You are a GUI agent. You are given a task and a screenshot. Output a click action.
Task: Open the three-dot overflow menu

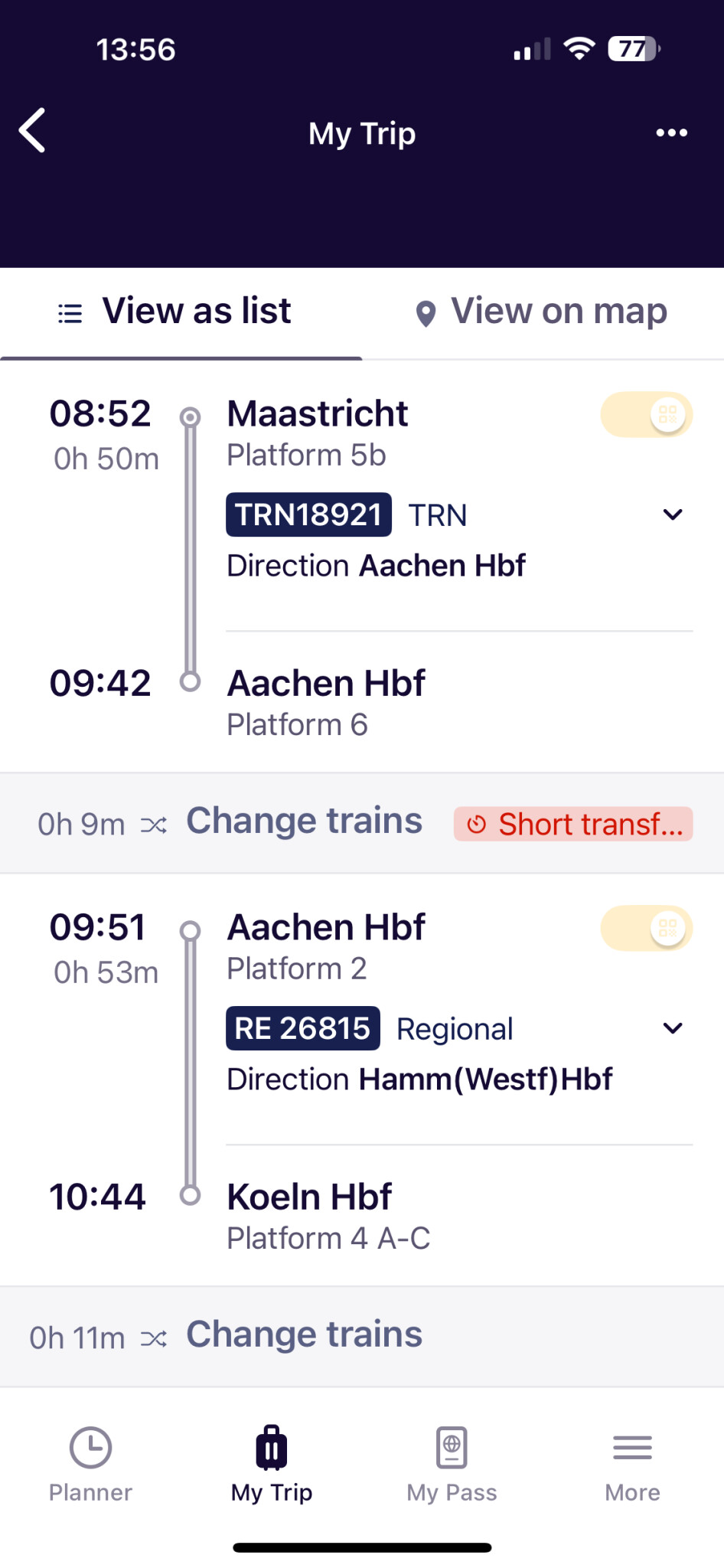[671, 133]
